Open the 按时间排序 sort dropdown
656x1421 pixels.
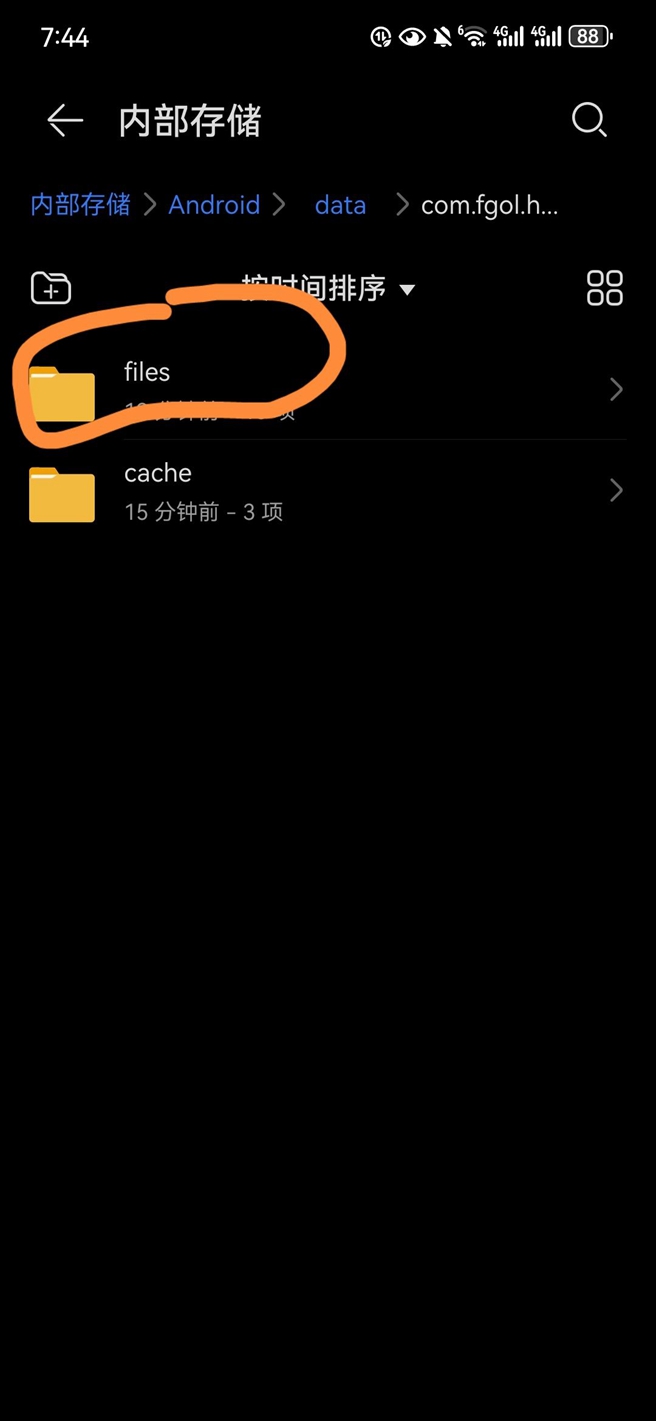(328, 289)
